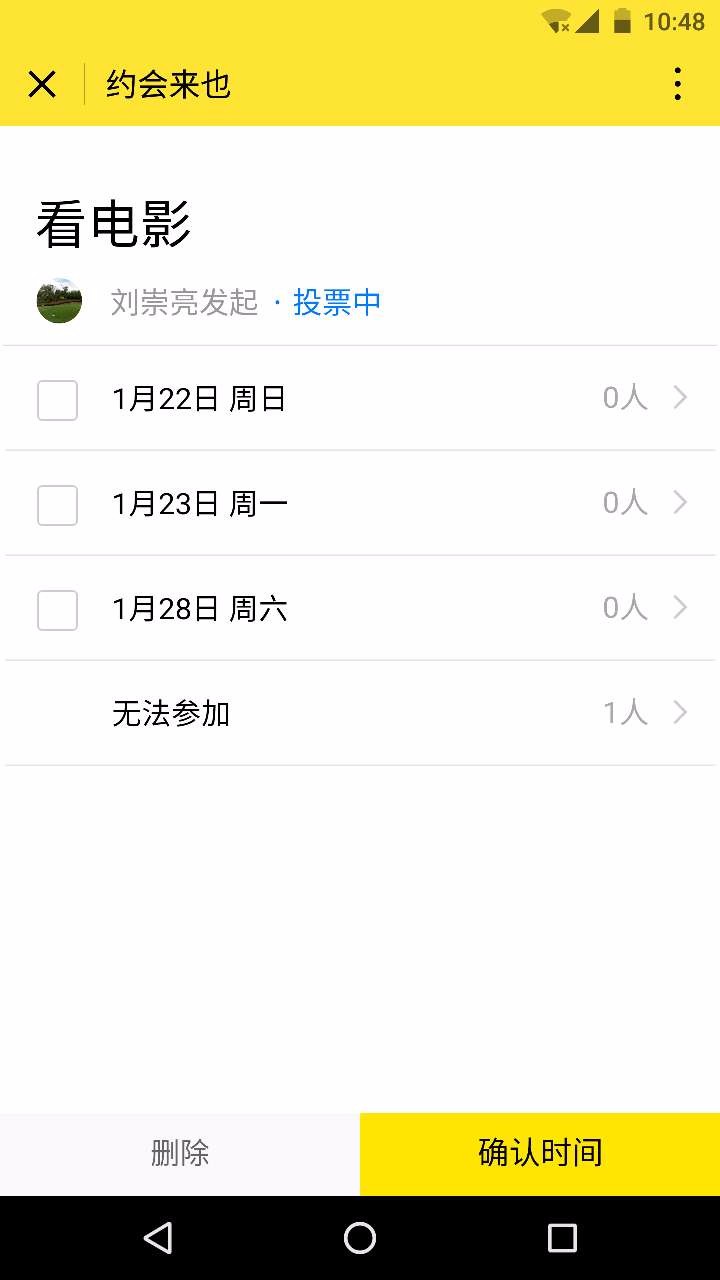This screenshot has width=720, height=1280.
Task: Tick the 1月28日 周六 checkbox
Action: (x=57, y=610)
